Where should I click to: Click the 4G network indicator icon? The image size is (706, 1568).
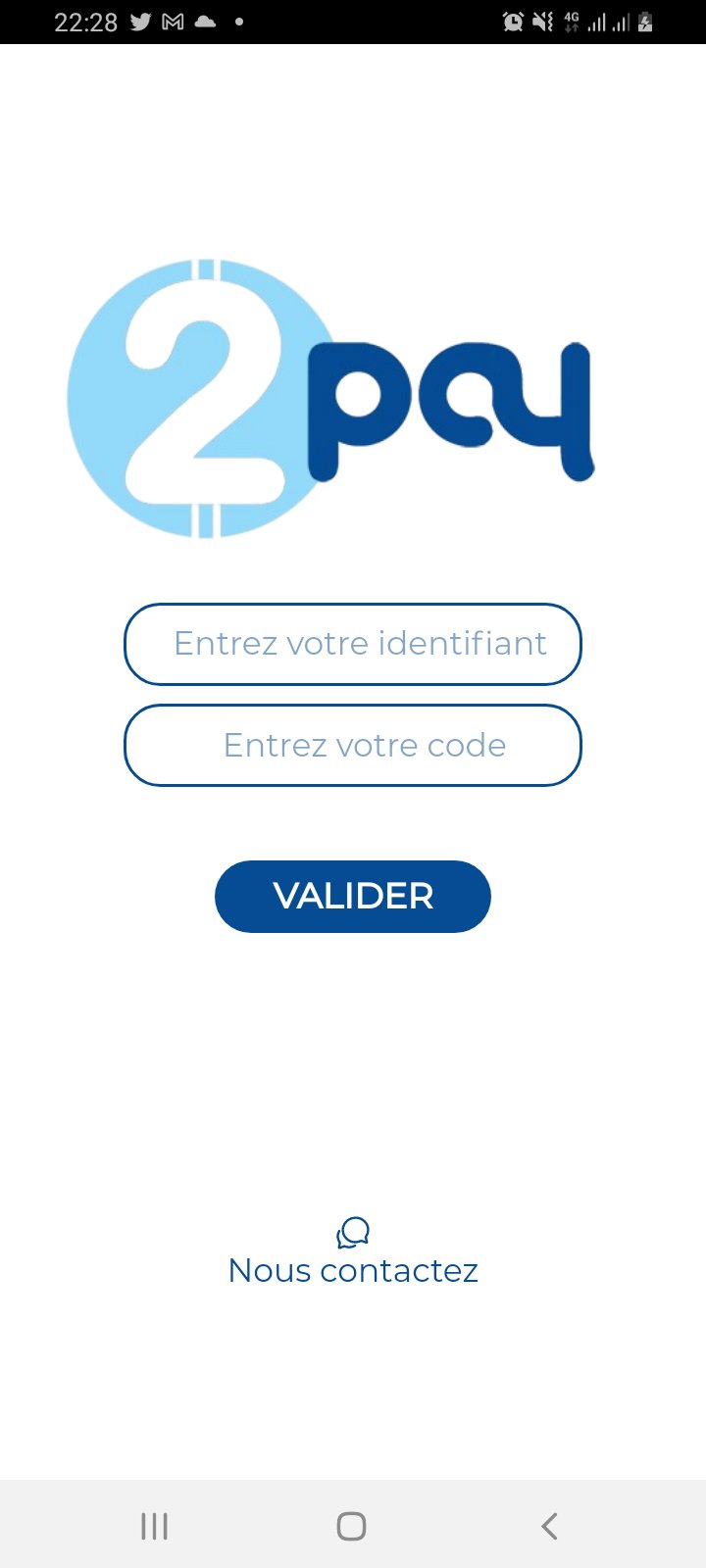[x=572, y=22]
